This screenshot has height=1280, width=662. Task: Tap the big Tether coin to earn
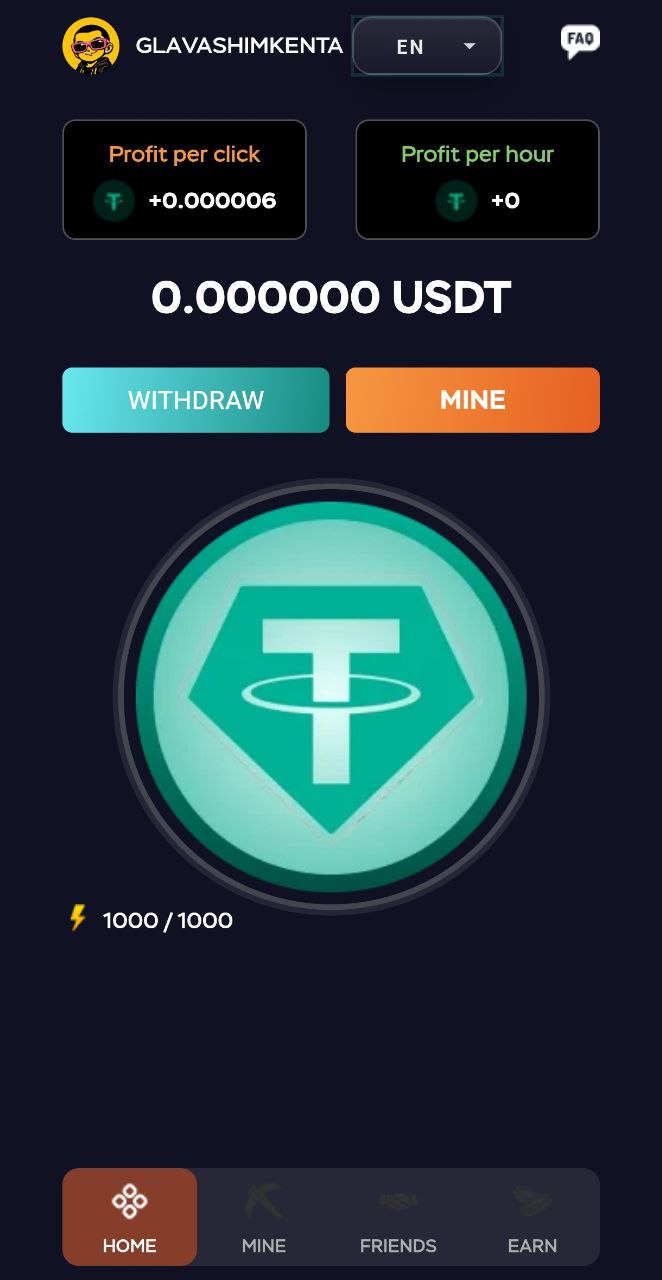331,696
